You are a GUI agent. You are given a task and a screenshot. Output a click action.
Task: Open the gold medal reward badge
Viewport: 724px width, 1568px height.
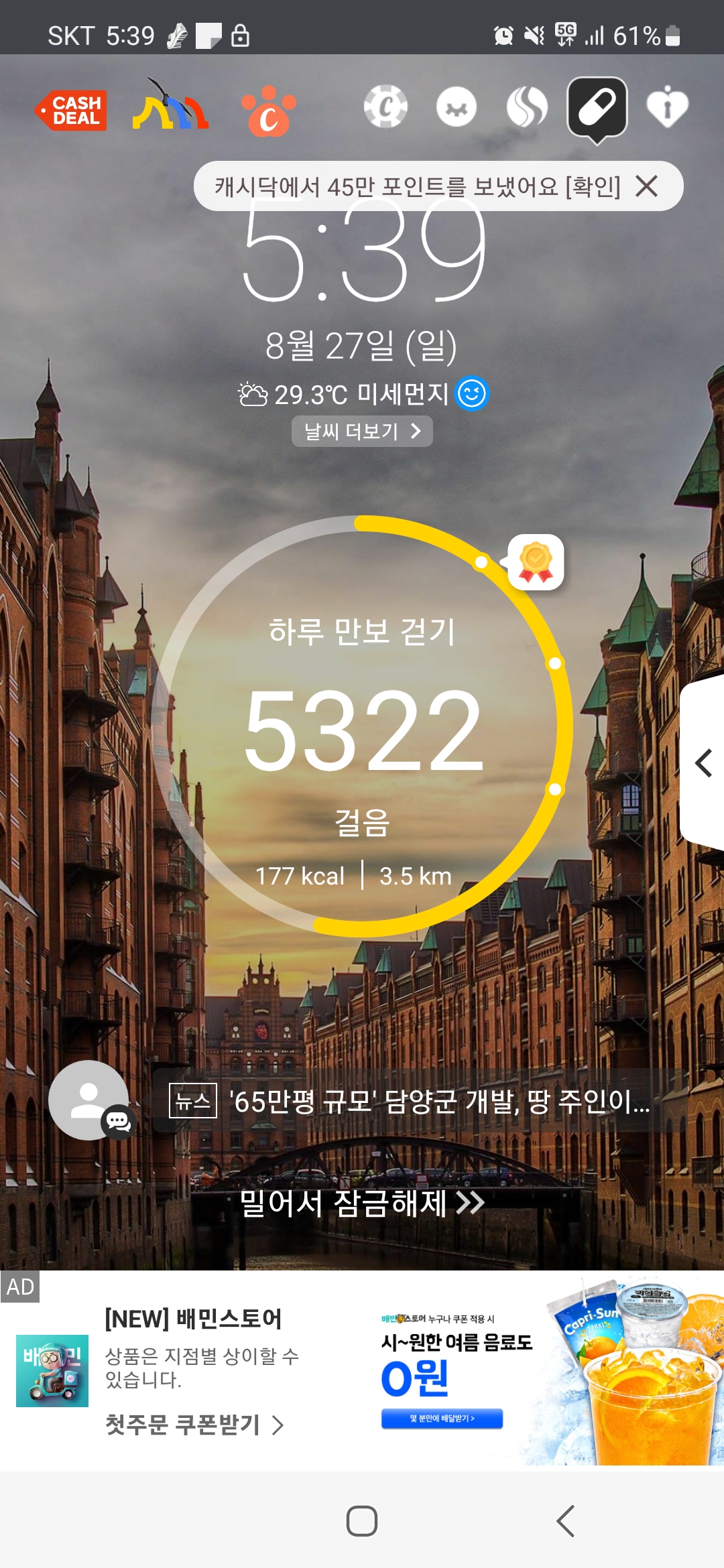coord(536,562)
